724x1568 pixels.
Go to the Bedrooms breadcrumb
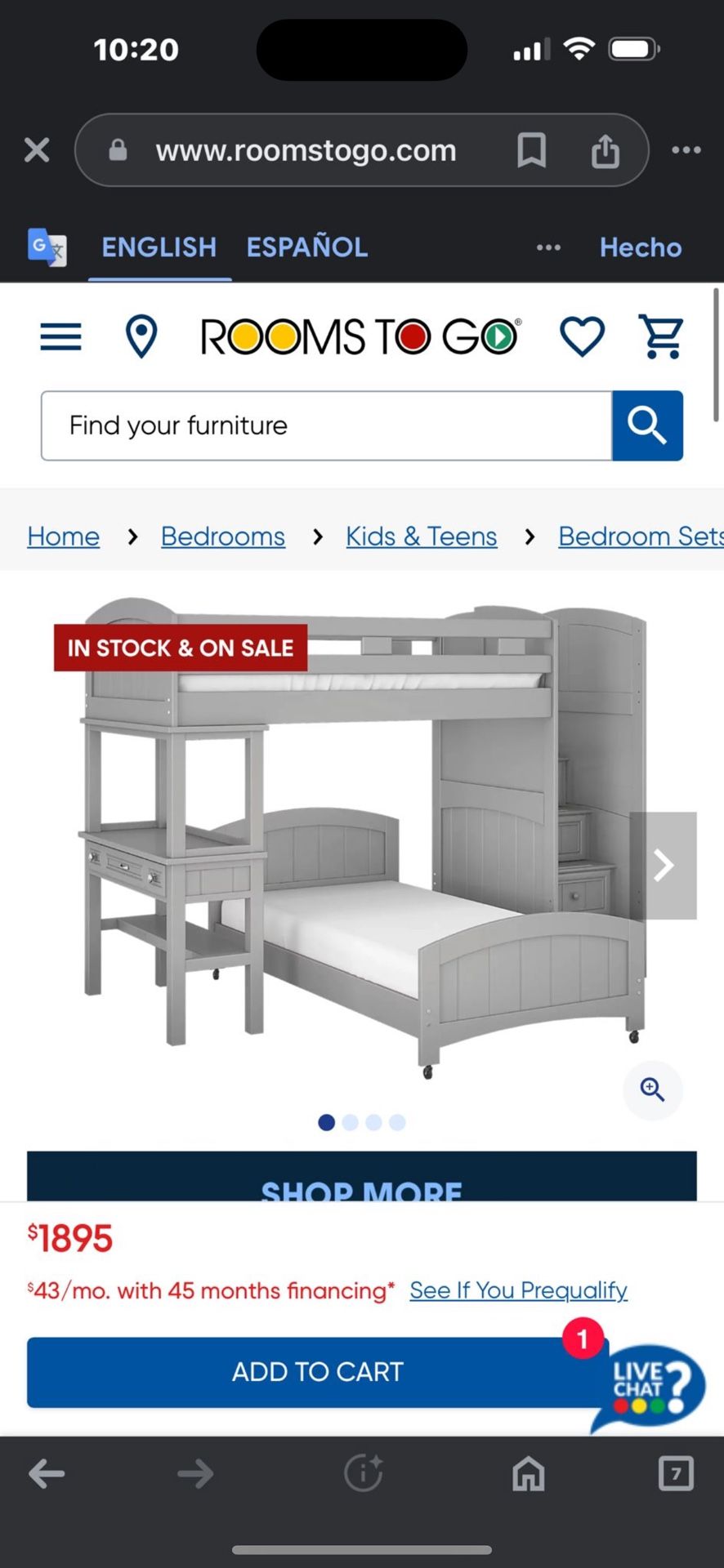pos(223,537)
